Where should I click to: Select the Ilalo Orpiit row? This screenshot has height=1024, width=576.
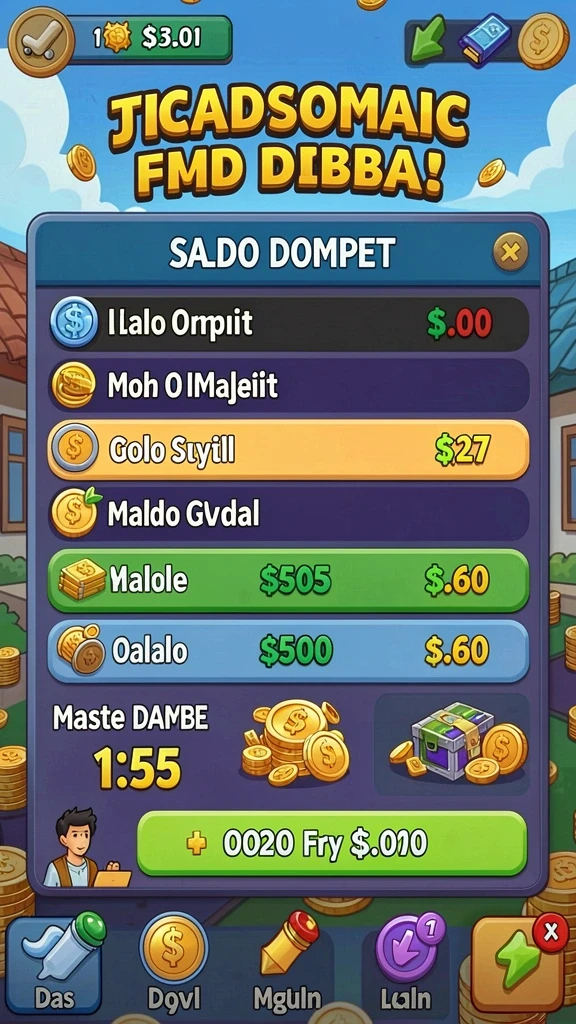coord(288,323)
